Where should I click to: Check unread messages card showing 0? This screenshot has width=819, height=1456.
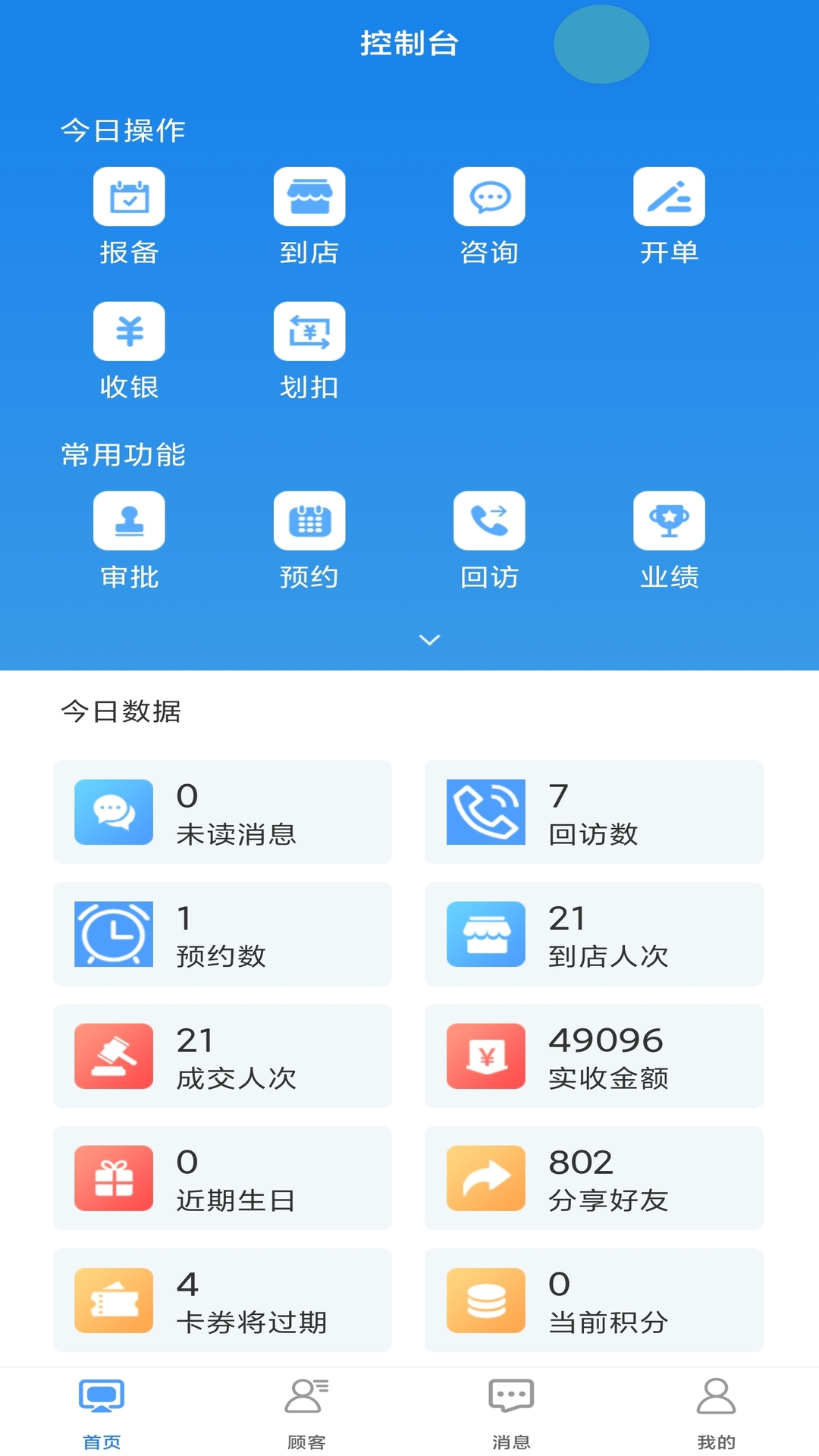[x=222, y=811]
